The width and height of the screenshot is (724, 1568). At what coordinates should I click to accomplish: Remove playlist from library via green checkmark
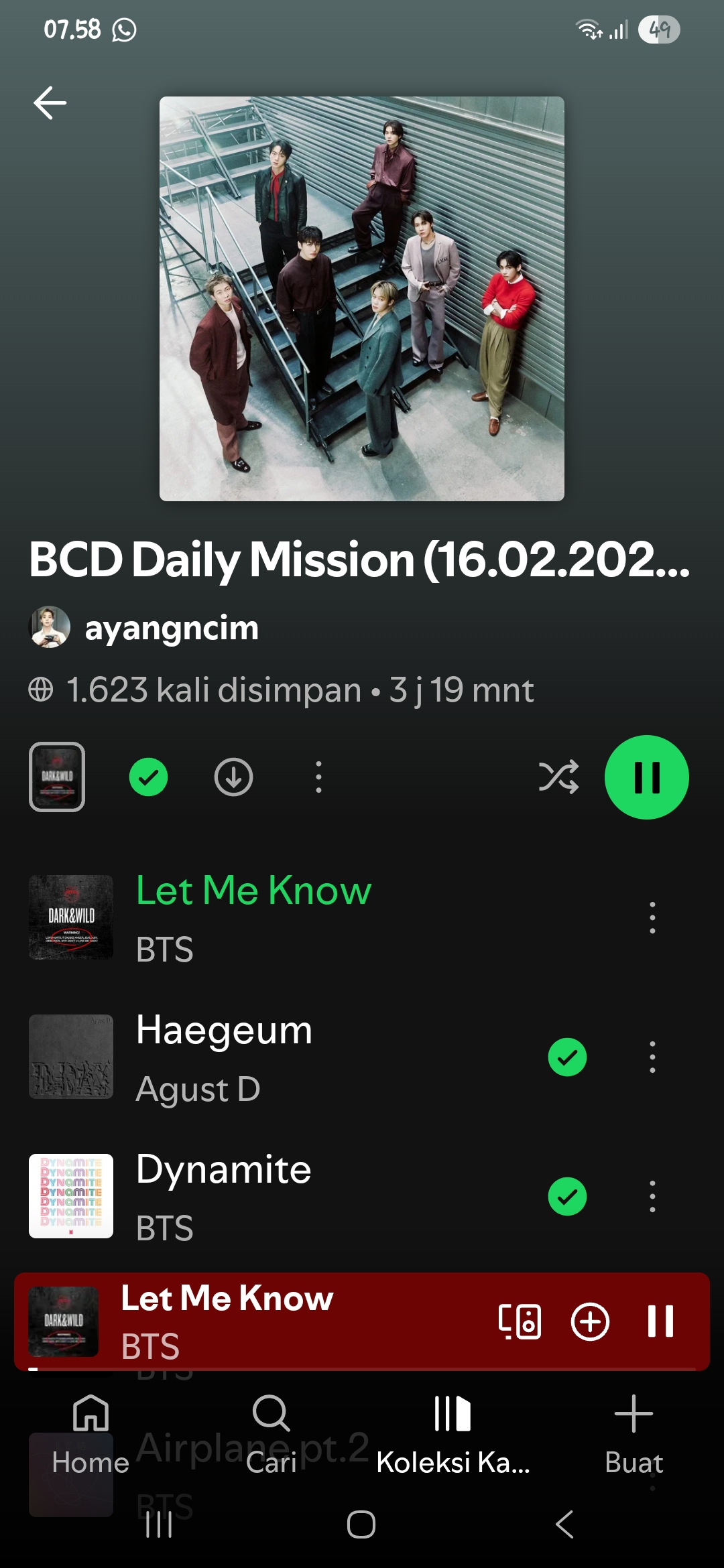(148, 777)
